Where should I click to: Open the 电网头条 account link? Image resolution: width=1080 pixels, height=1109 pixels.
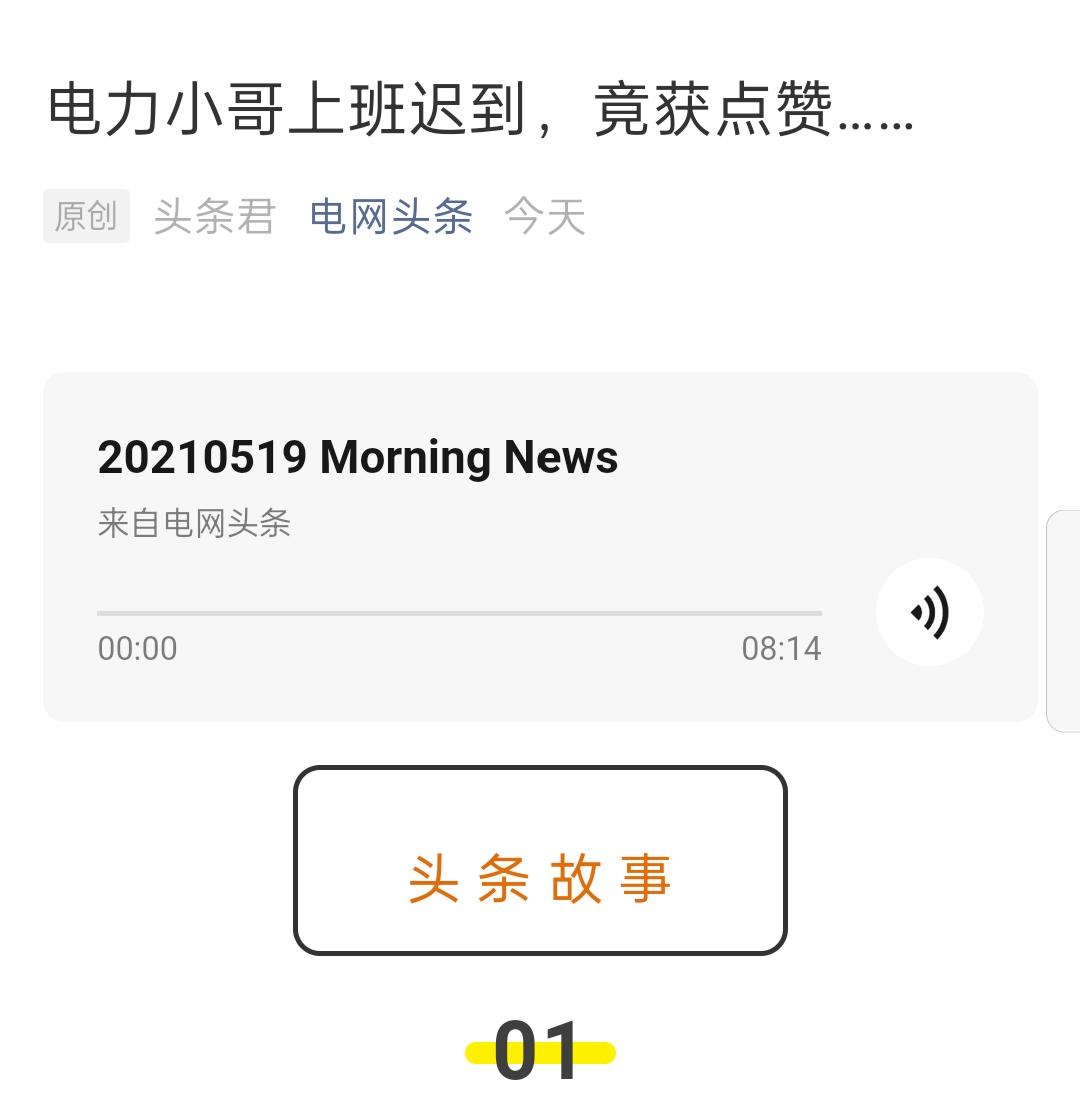point(391,216)
